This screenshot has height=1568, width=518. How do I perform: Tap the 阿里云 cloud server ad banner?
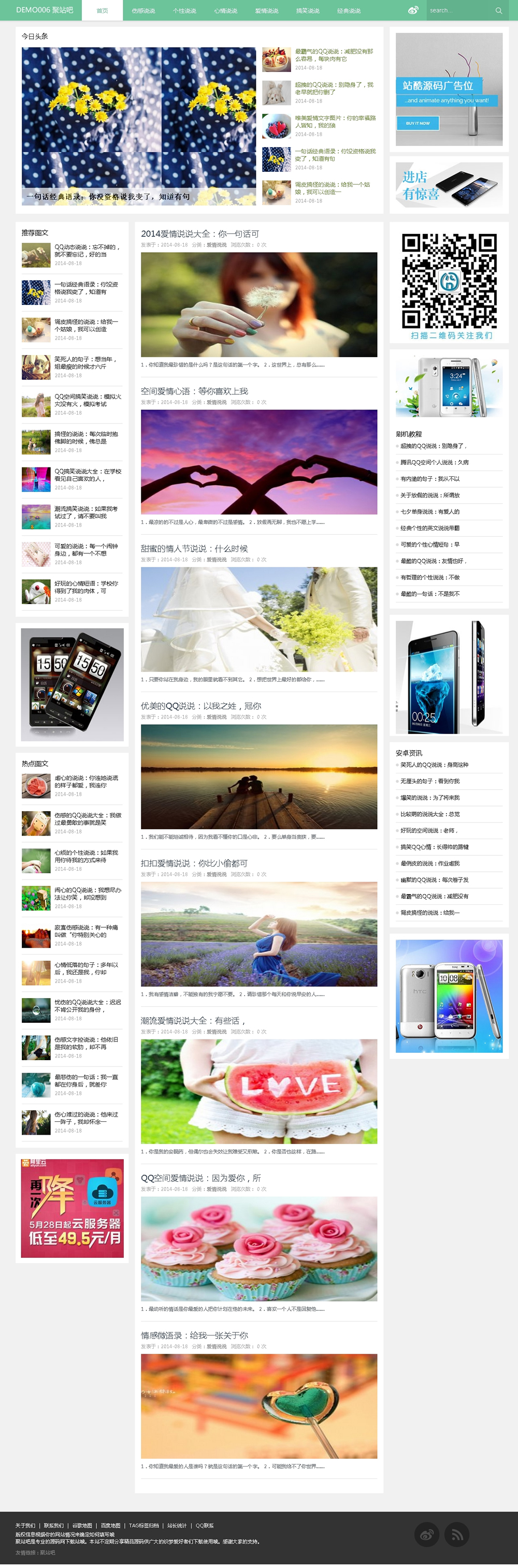pyautogui.click(x=72, y=1208)
